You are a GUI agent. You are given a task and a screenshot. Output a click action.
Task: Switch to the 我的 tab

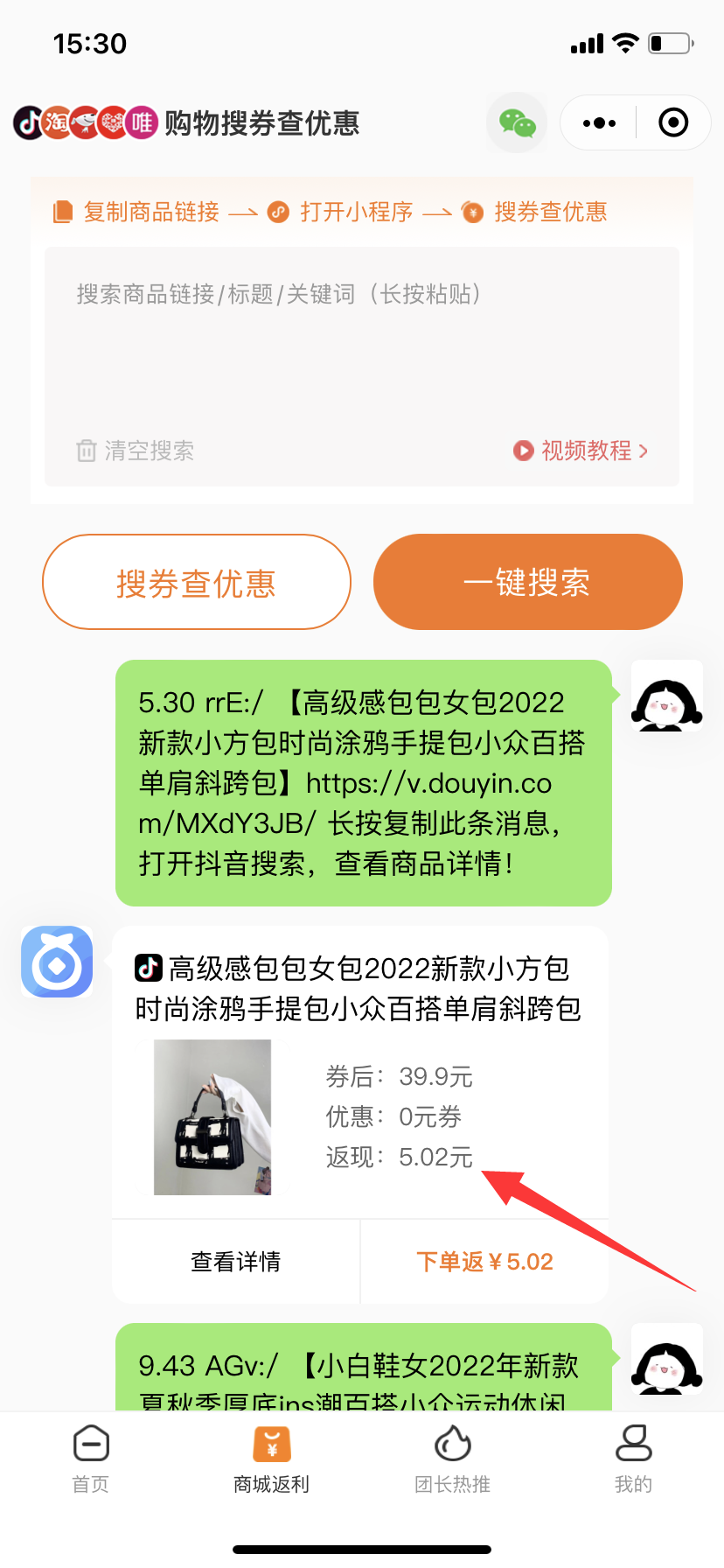point(633,1460)
